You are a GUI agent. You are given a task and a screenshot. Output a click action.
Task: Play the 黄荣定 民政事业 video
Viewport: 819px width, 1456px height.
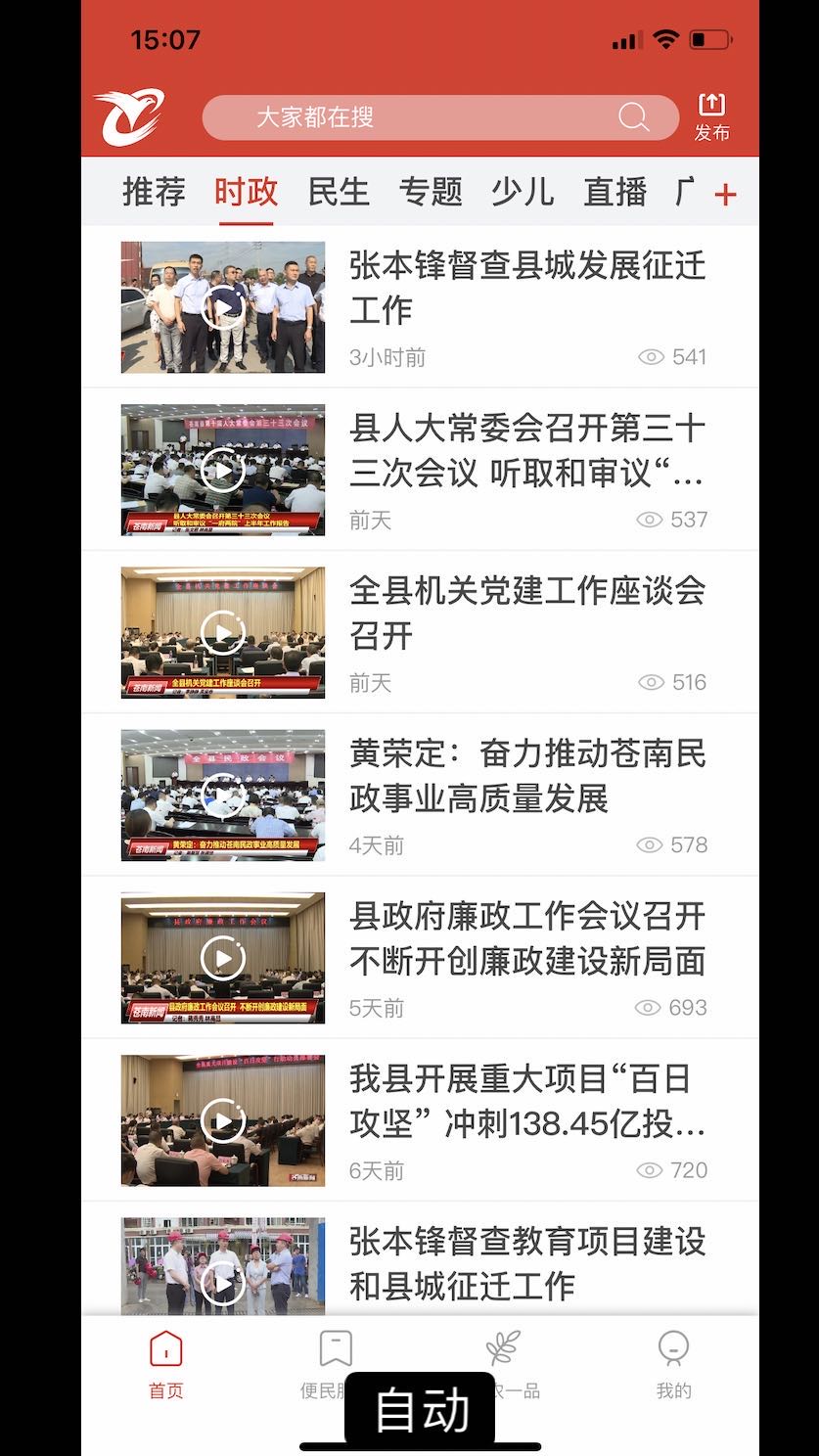click(x=222, y=793)
